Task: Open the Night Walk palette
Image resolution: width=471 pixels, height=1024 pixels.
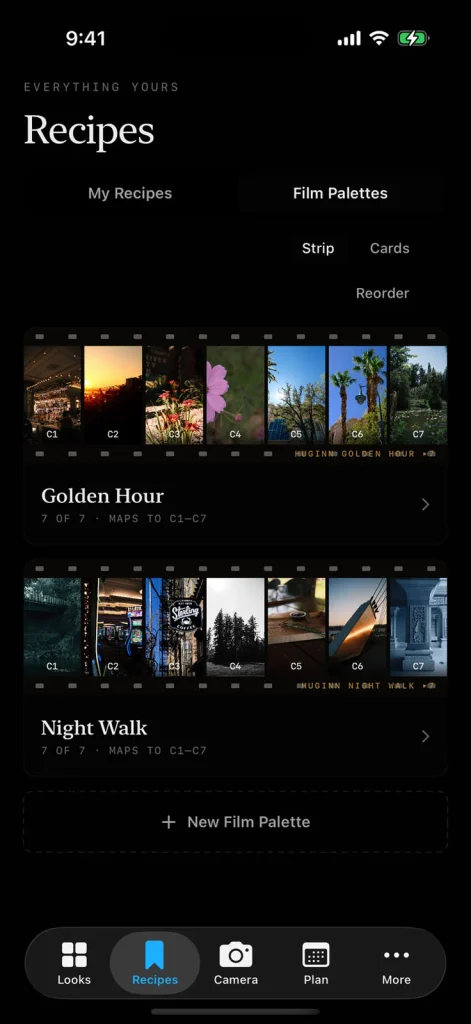Action: click(235, 737)
